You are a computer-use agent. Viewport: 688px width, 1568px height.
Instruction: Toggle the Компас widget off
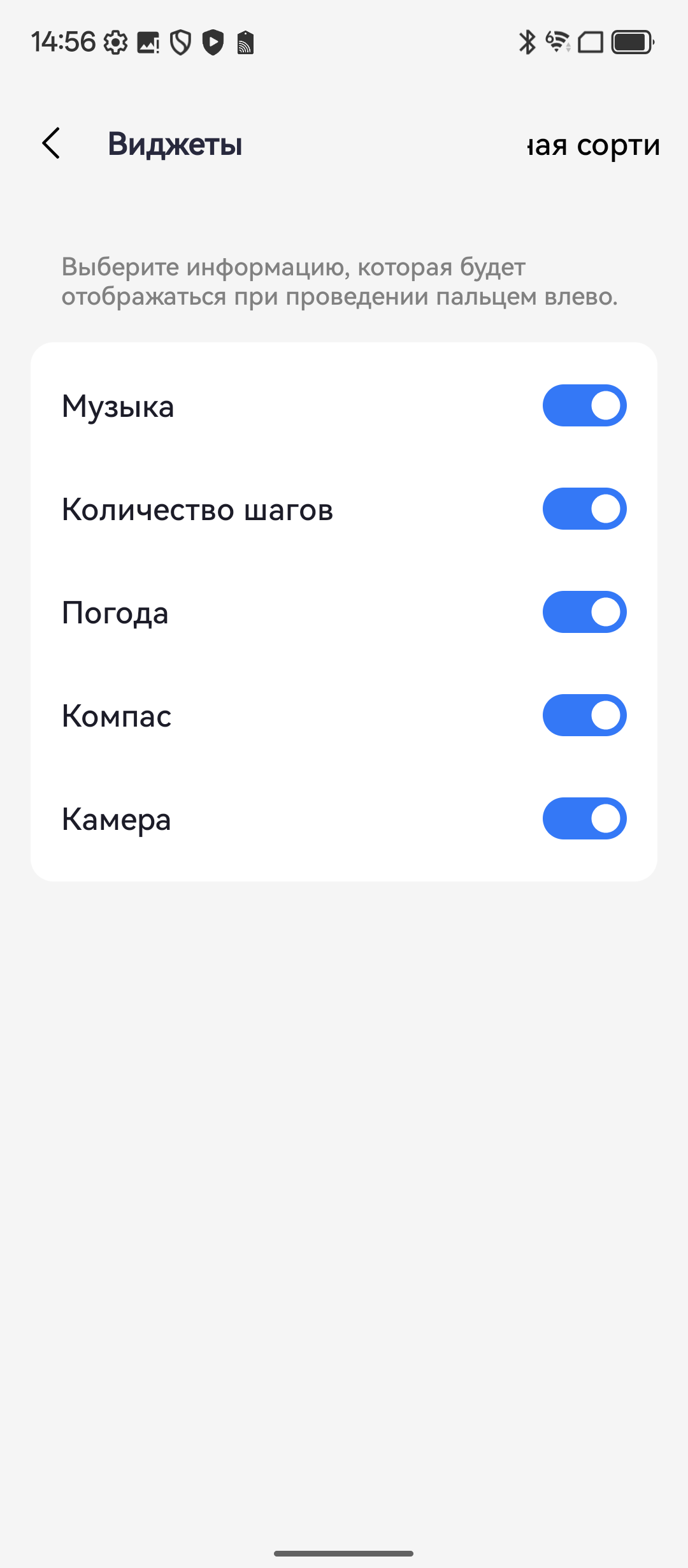584,715
